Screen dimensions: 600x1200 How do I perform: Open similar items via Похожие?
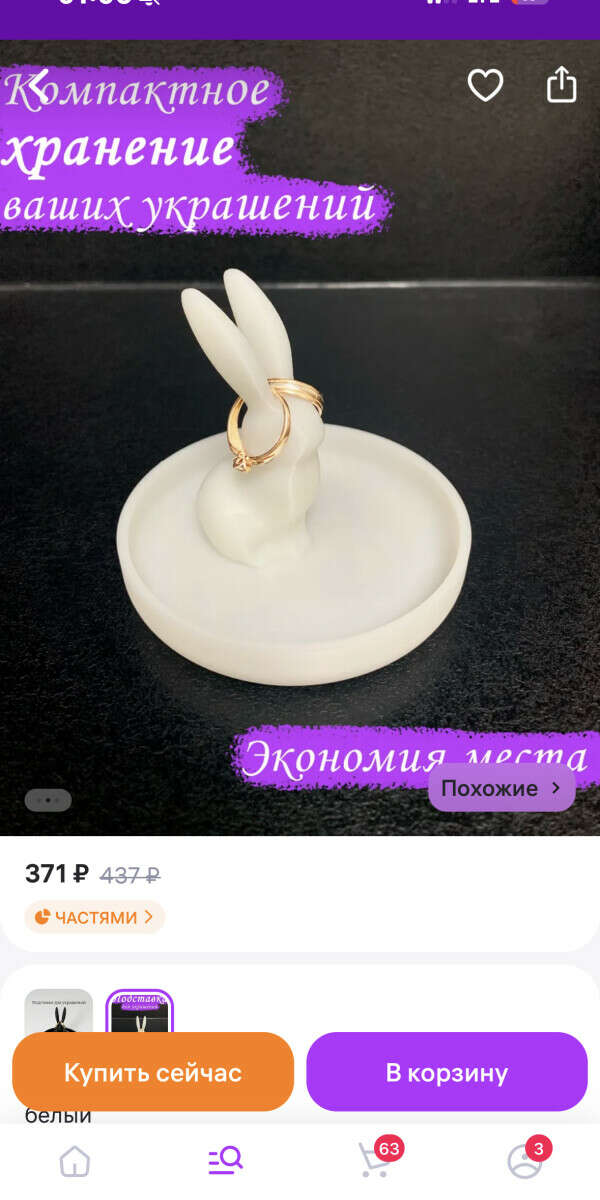click(501, 788)
